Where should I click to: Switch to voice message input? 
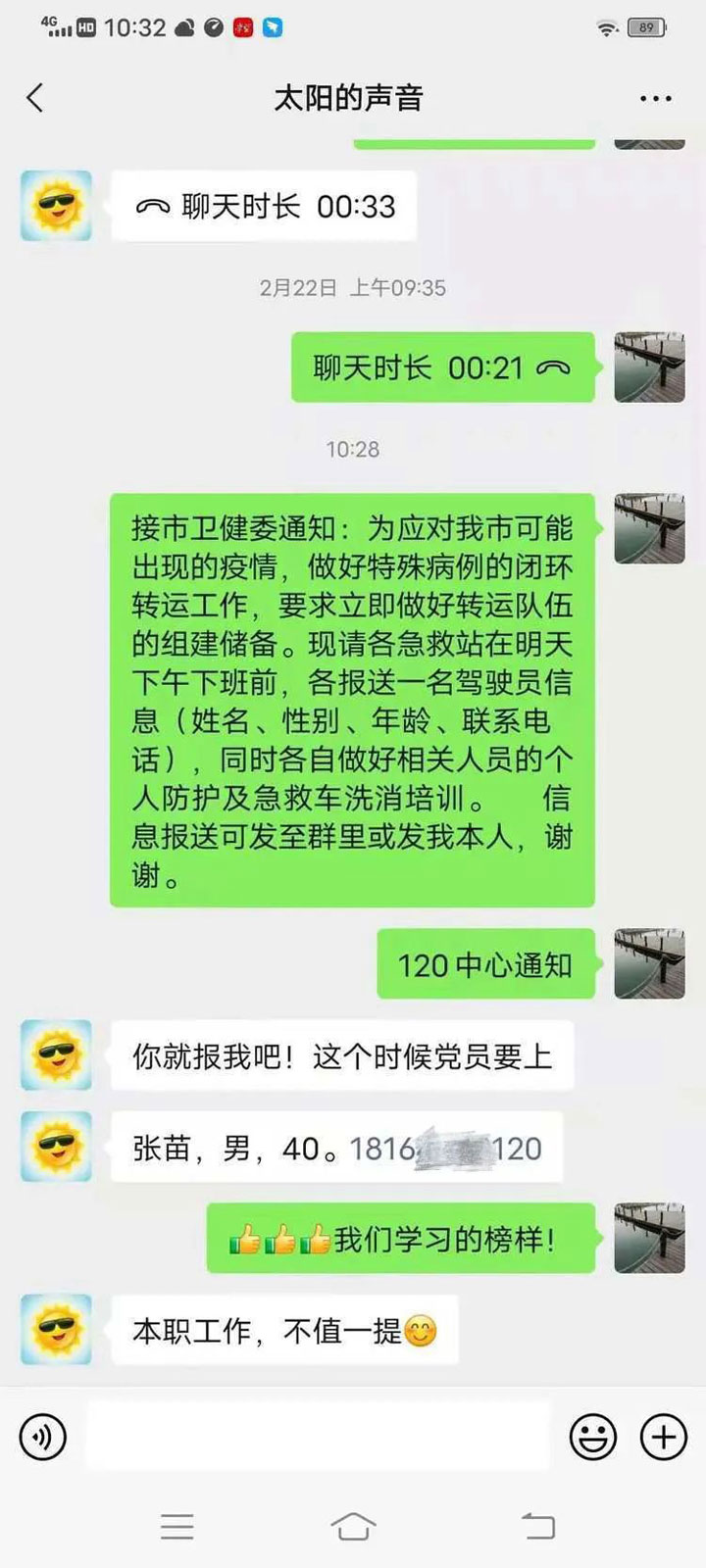[x=43, y=1438]
